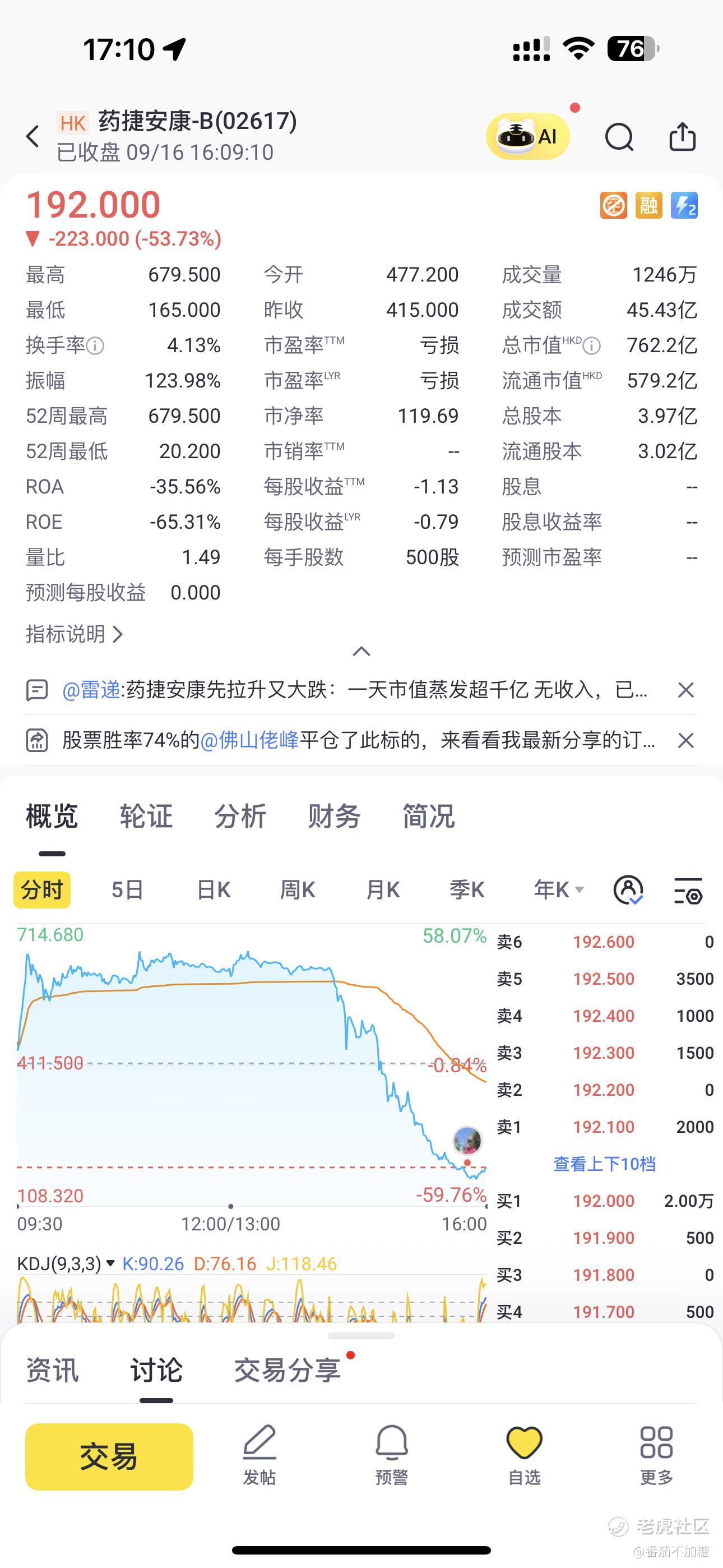Screen dimensions: 723x1568
Task: Dismiss the 佛山佬峰 trade banner
Action: click(x=686, y=740)
